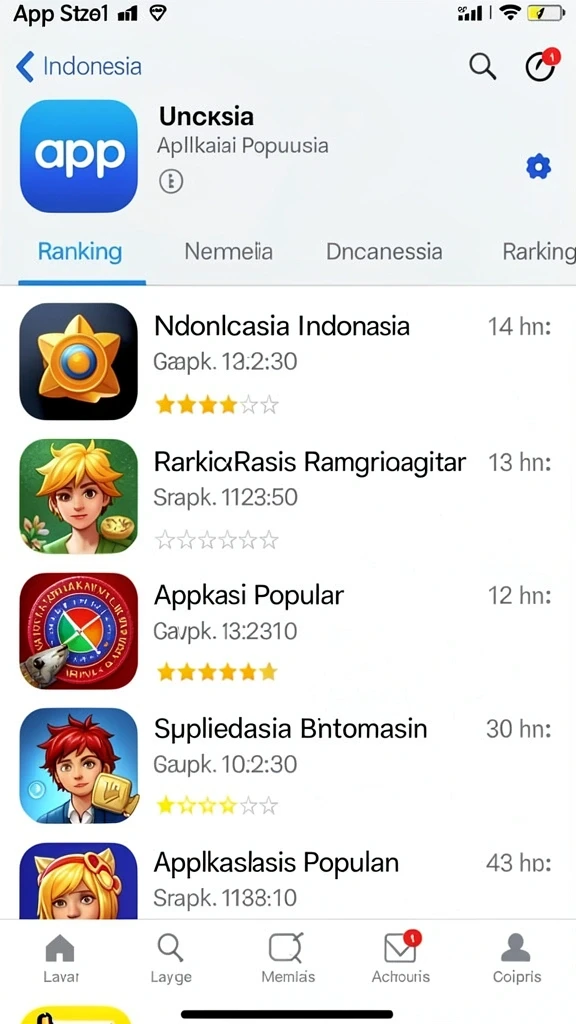This screenshot has width=576, height=1024.
Task: Open the search magnifier icon
Action: click(x=483, y=66)
